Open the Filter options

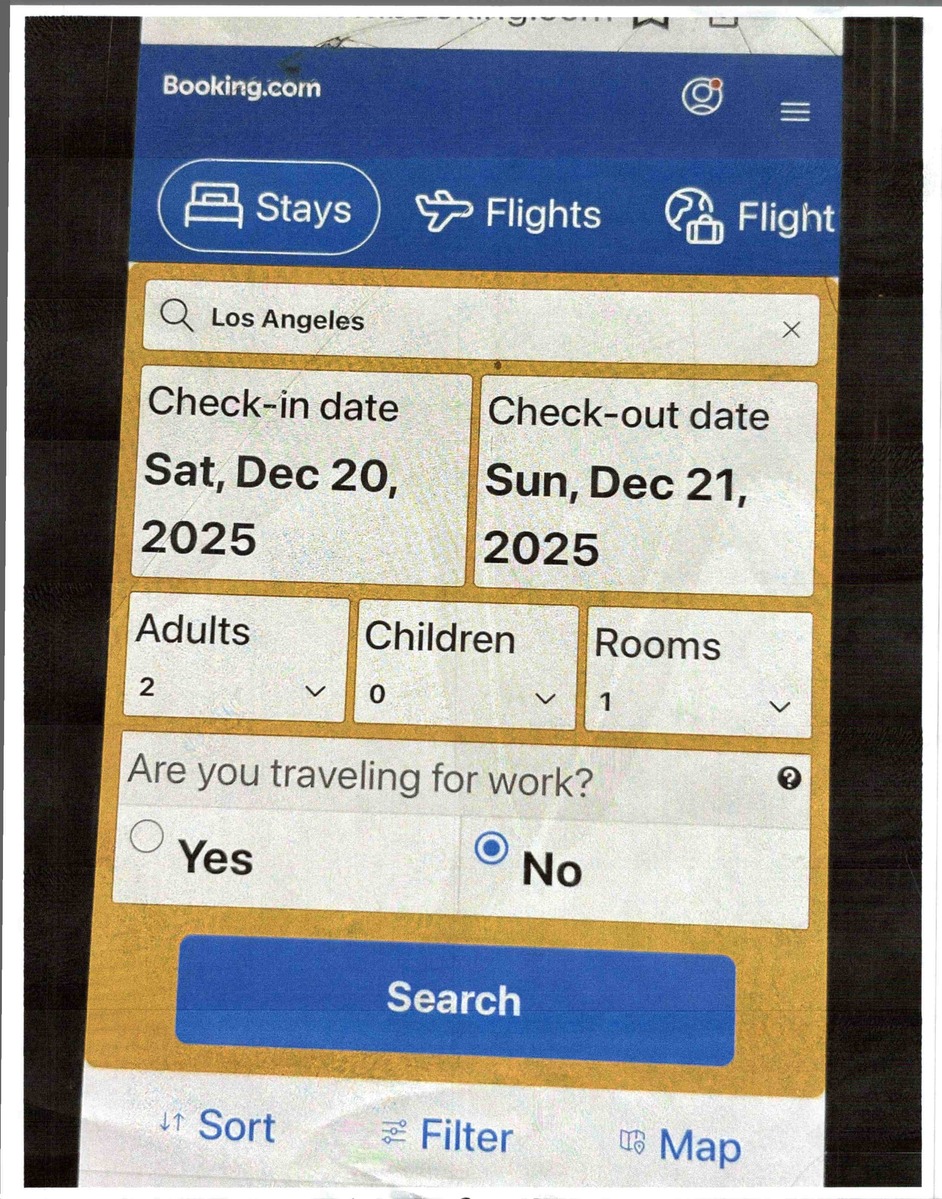coord(447,1135)
